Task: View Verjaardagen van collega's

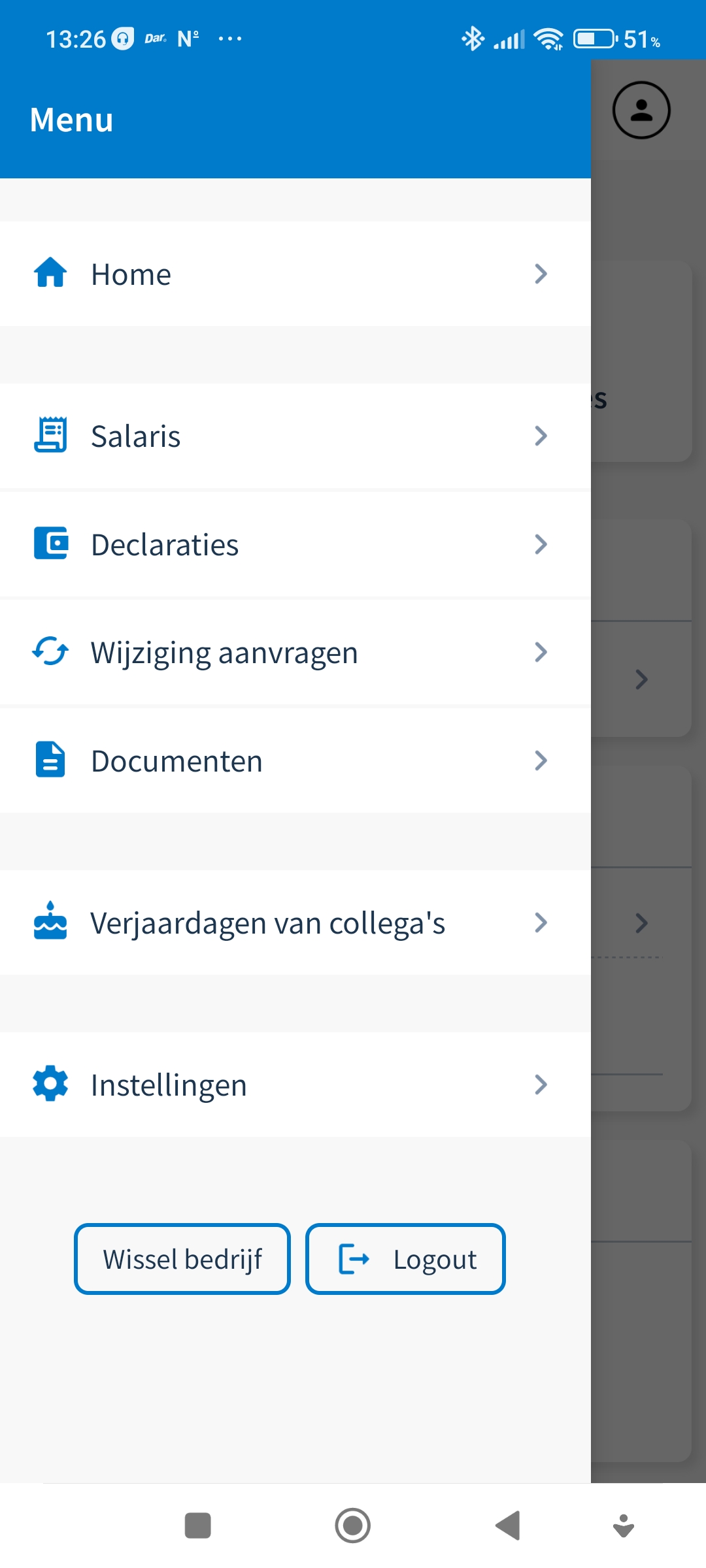Action: tap(294, 923)
